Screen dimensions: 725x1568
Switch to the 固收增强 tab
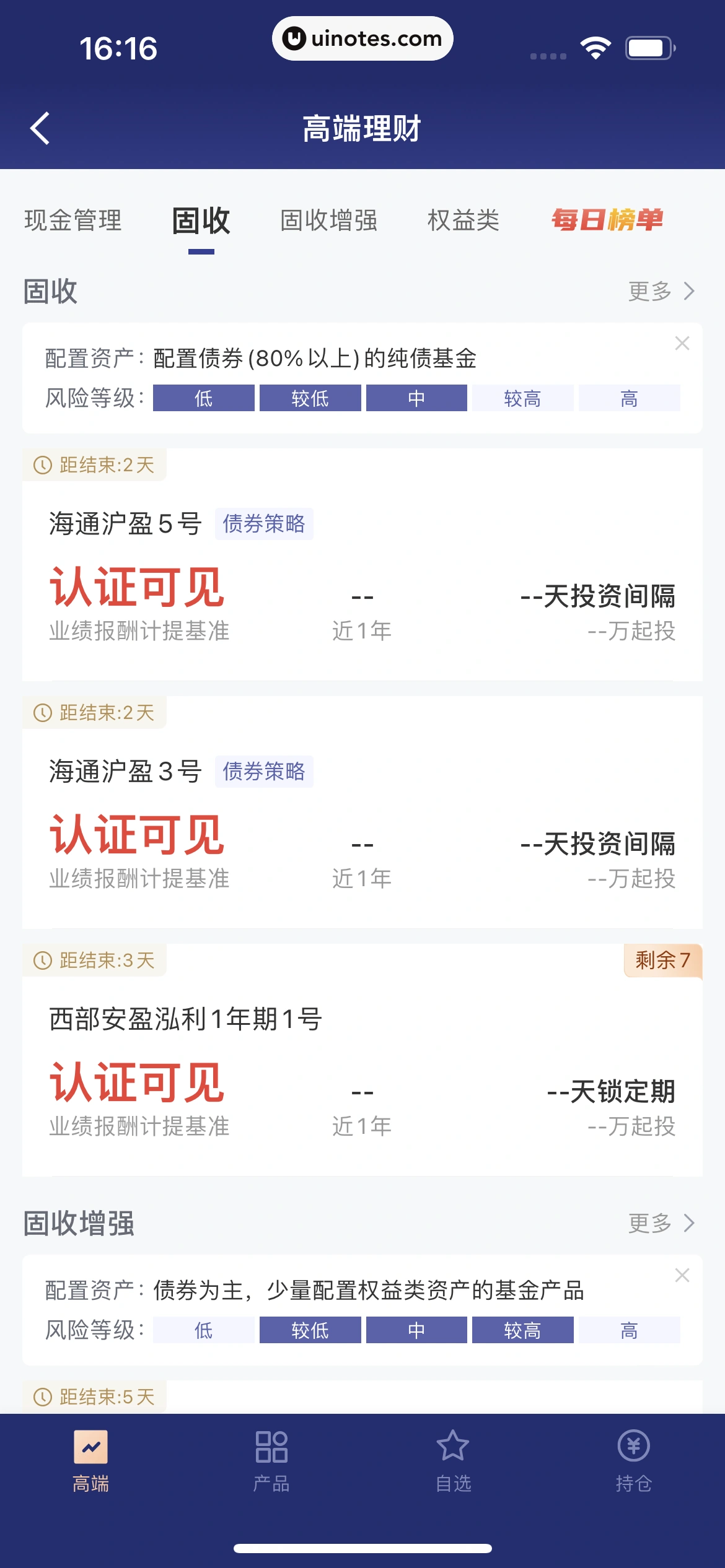pos(328,220)
